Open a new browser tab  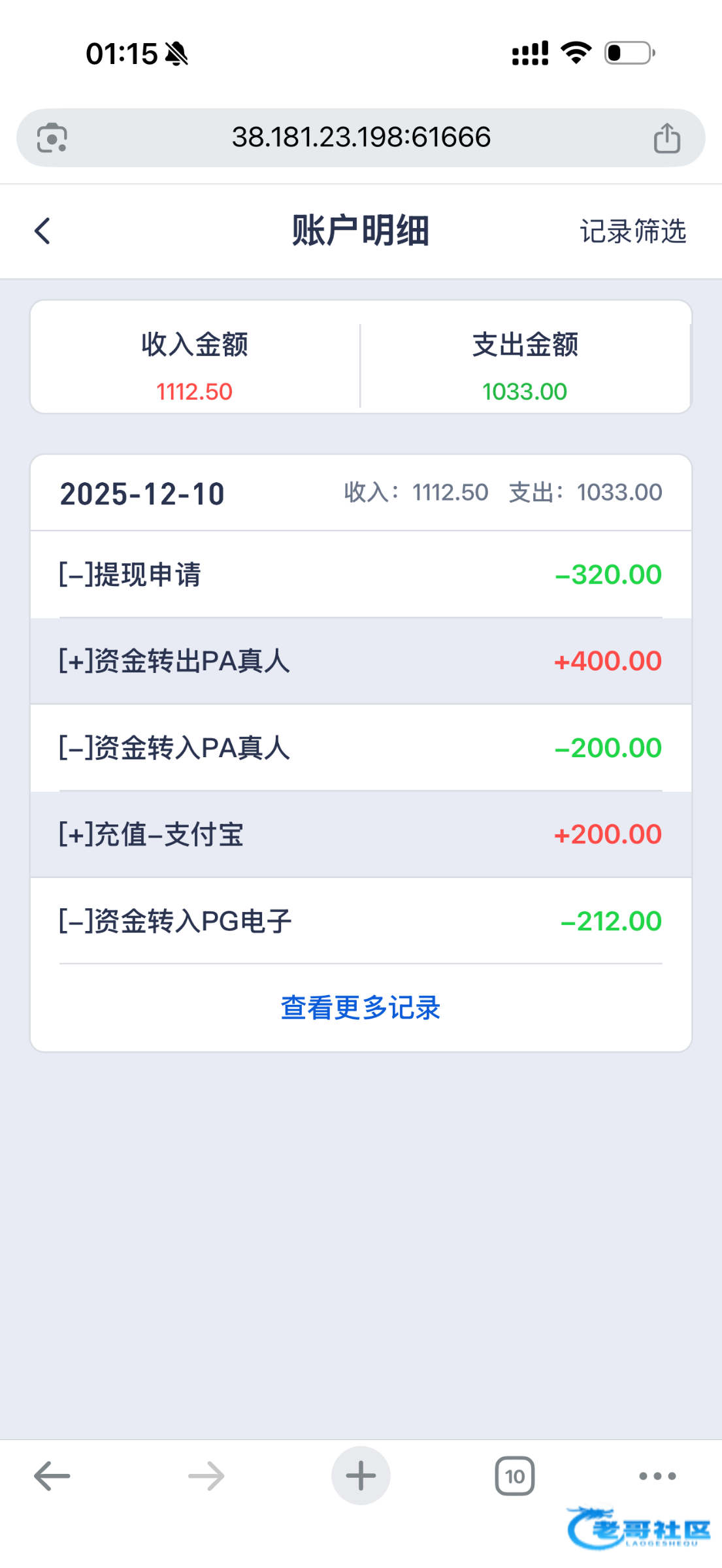click(361, 1475)
